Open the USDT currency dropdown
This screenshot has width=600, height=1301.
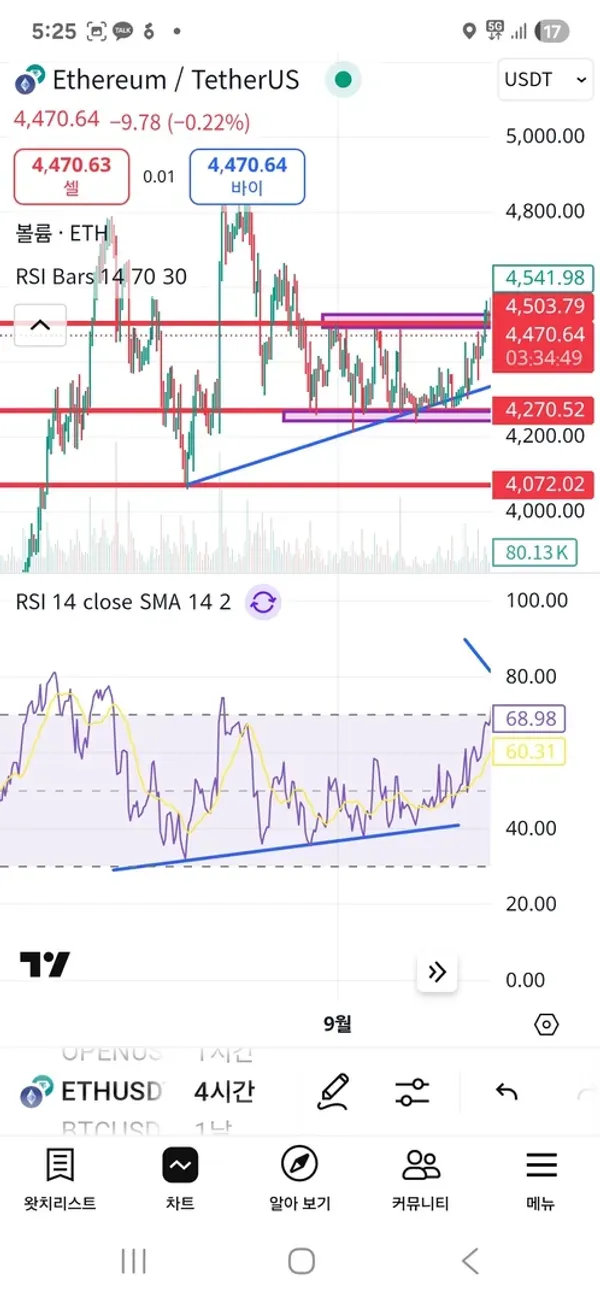pos(545,80)
